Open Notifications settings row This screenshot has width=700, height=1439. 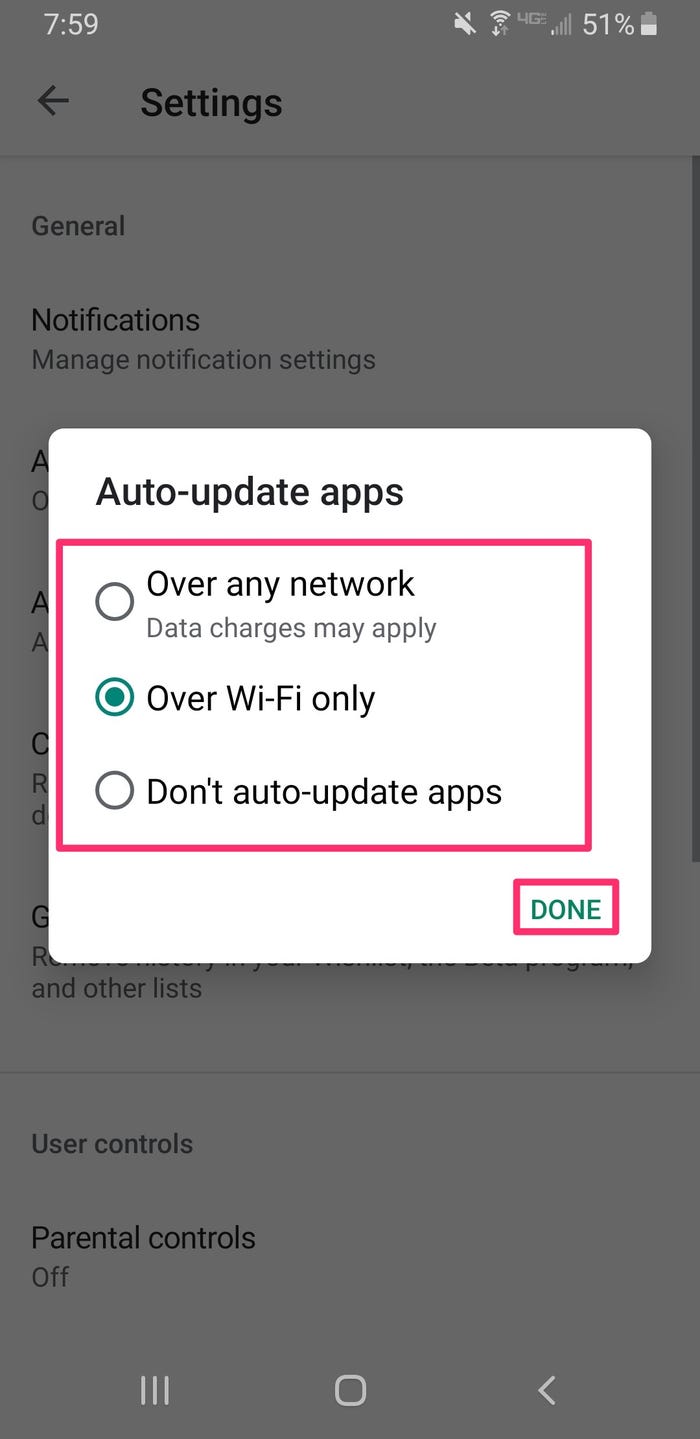click(x=203, y=338)
